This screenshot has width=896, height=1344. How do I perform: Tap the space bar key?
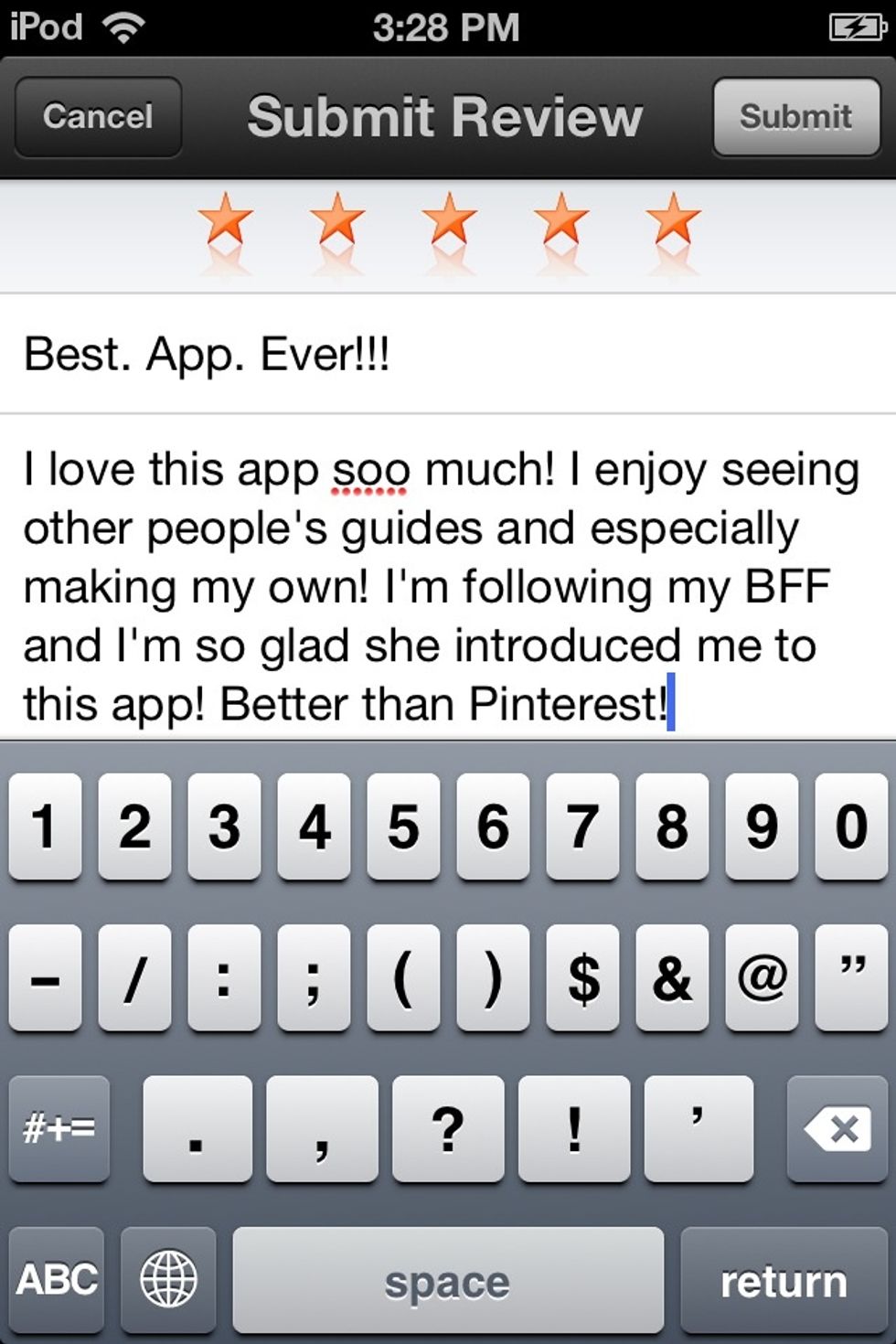click(447, 1280)
